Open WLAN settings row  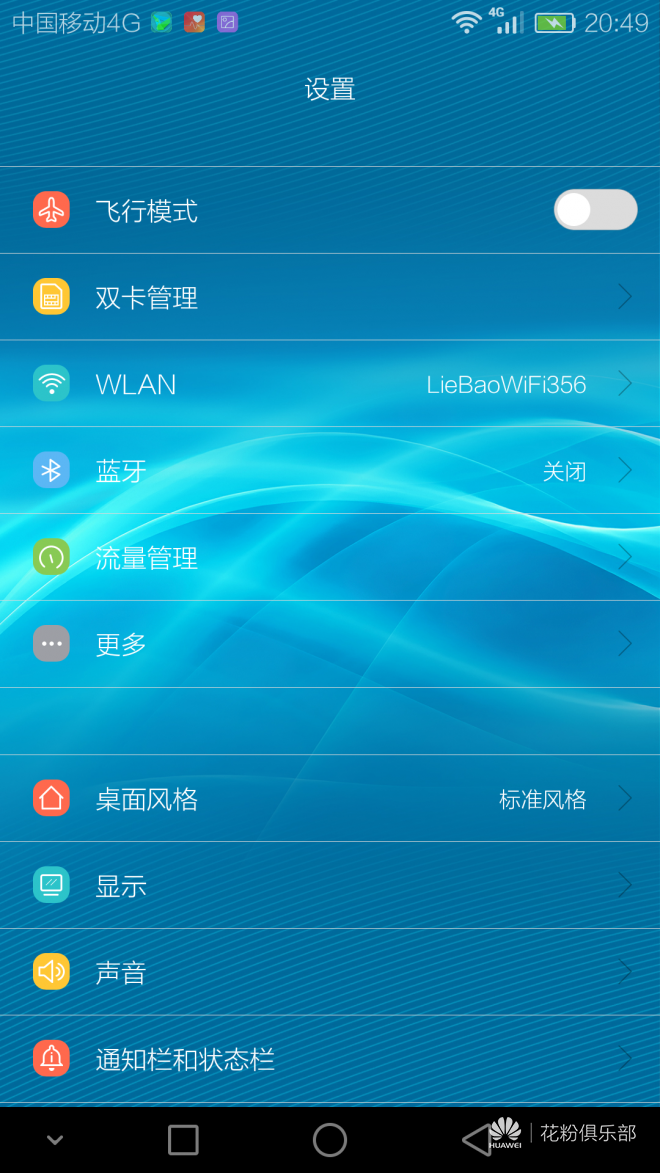click(x=330, y=384)
